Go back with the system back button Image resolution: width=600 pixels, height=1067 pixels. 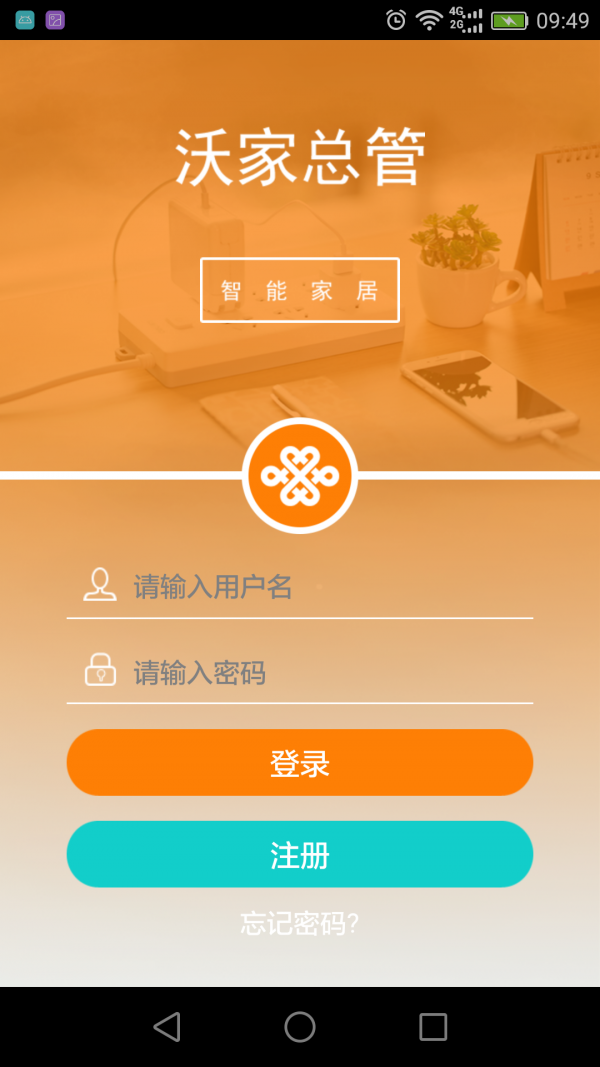pos(167,1027)
